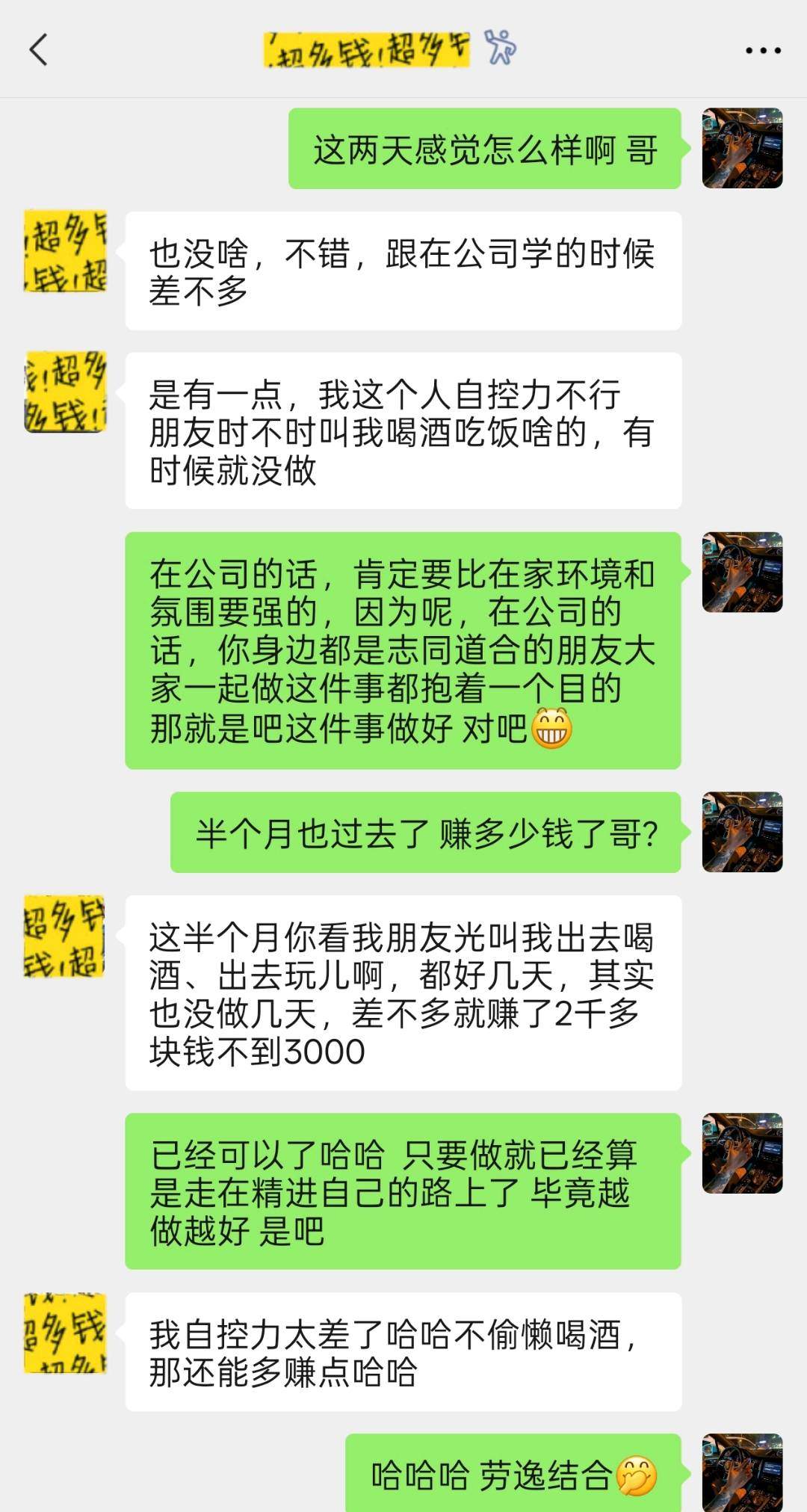Select the message 这两天感觉怎么样啊 哥
The height and width of the screenshot is (1512, 807).
[x=486, y=149]
